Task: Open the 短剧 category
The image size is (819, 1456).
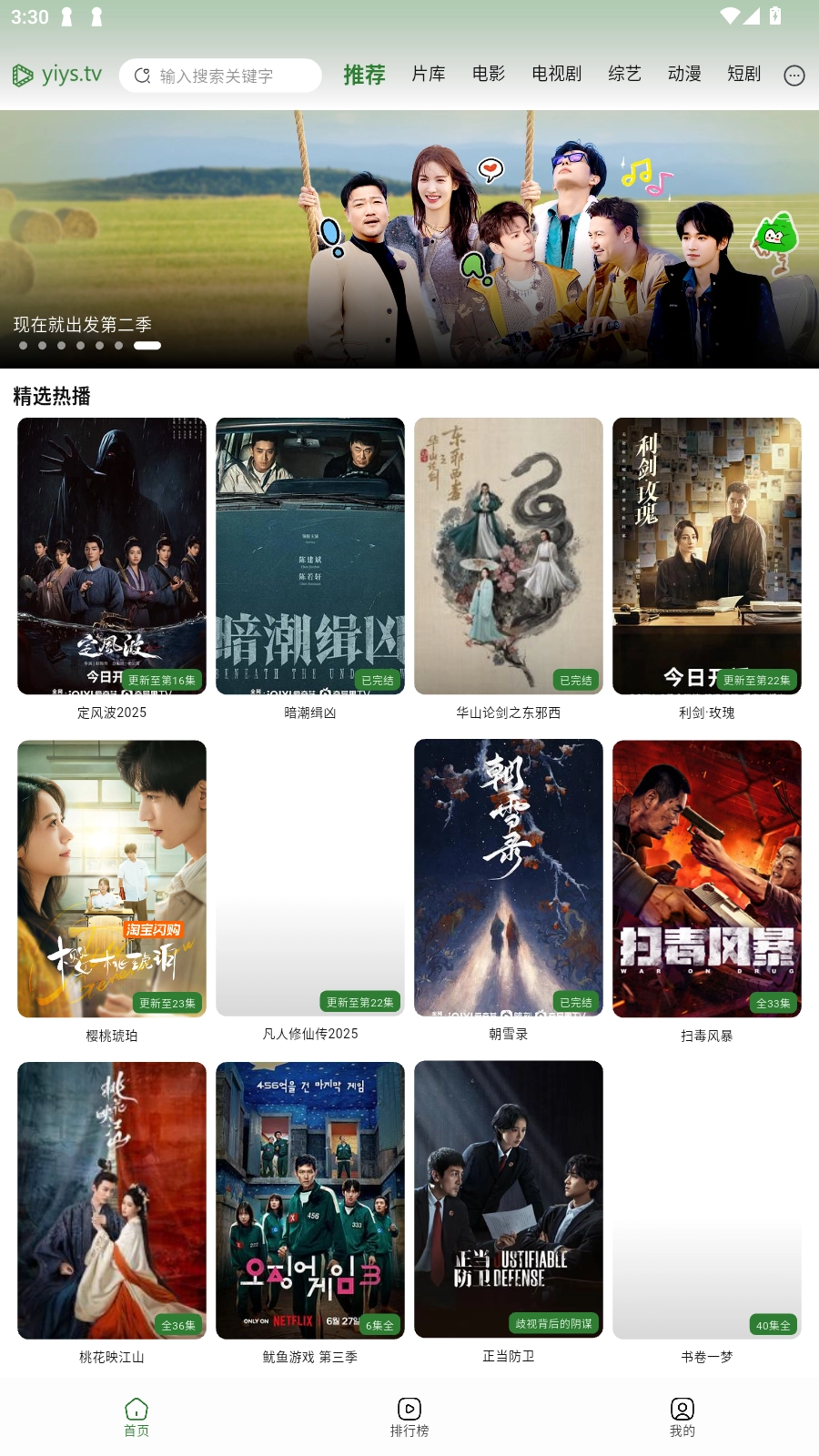Action: tap(746, 75)
